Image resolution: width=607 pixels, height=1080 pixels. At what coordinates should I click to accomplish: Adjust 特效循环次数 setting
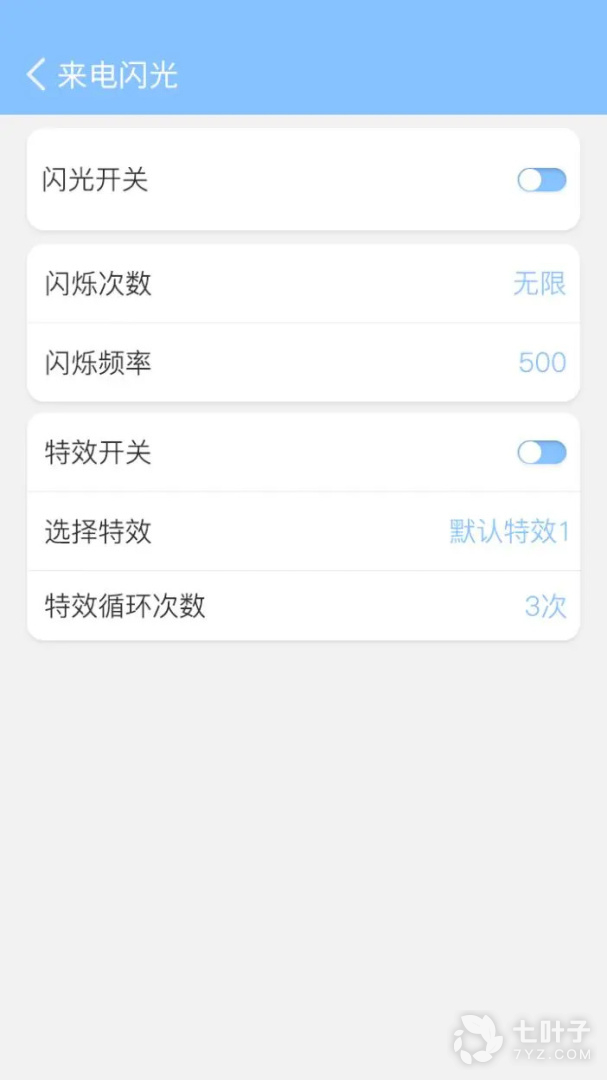pyautogui.click(x=303, y=605)
